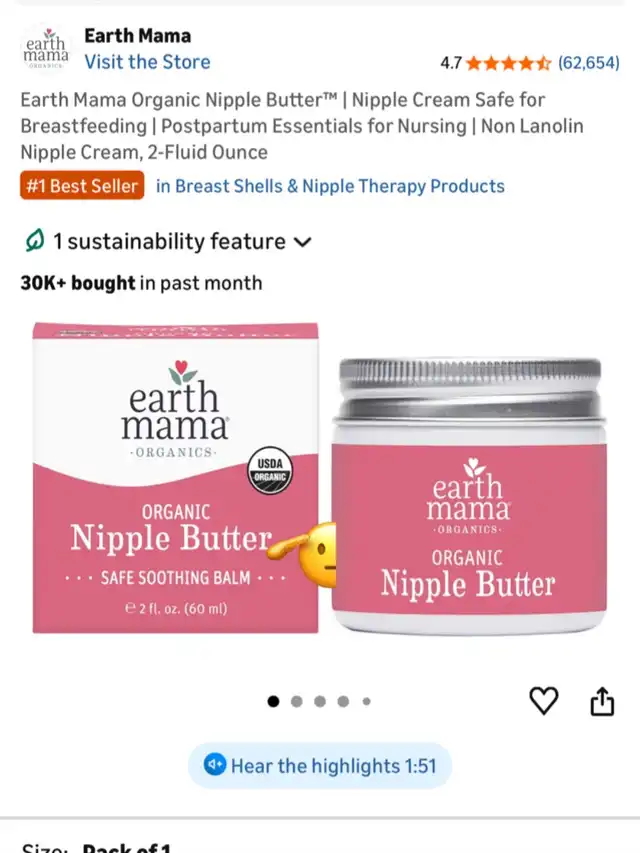This screenshot has height=853, width=640.
Task: Share this product
Action: (602, 702)
